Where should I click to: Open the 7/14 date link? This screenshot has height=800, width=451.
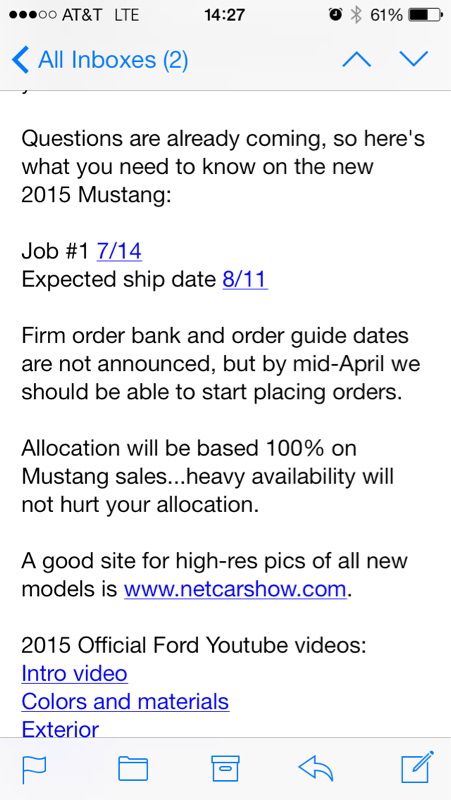click(119, 251)
